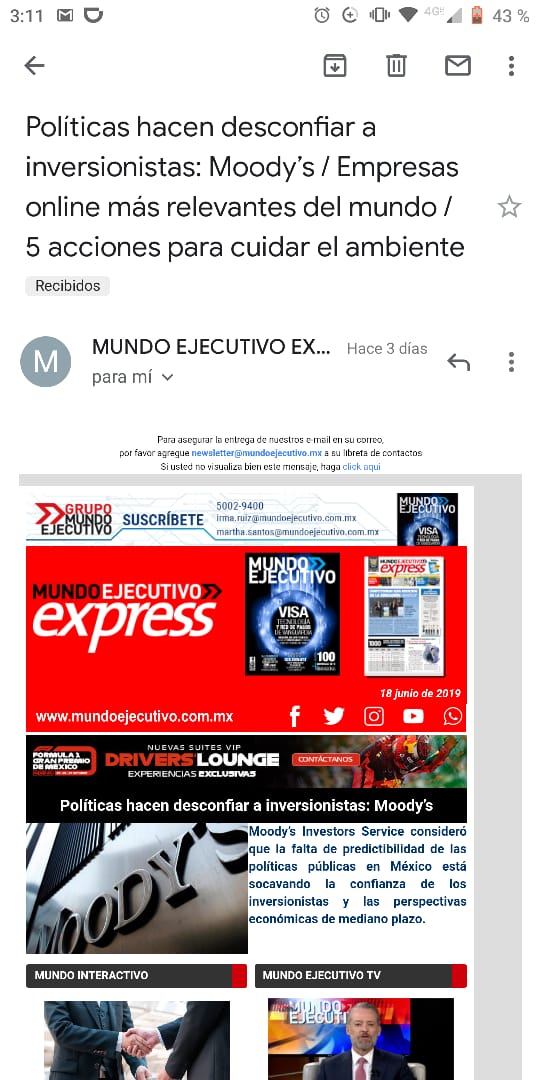This screenshot has height=1080, width=540.
Task: Tap the newsletter@mundoejecutivo.mx email link
Action: coord(257,453)
